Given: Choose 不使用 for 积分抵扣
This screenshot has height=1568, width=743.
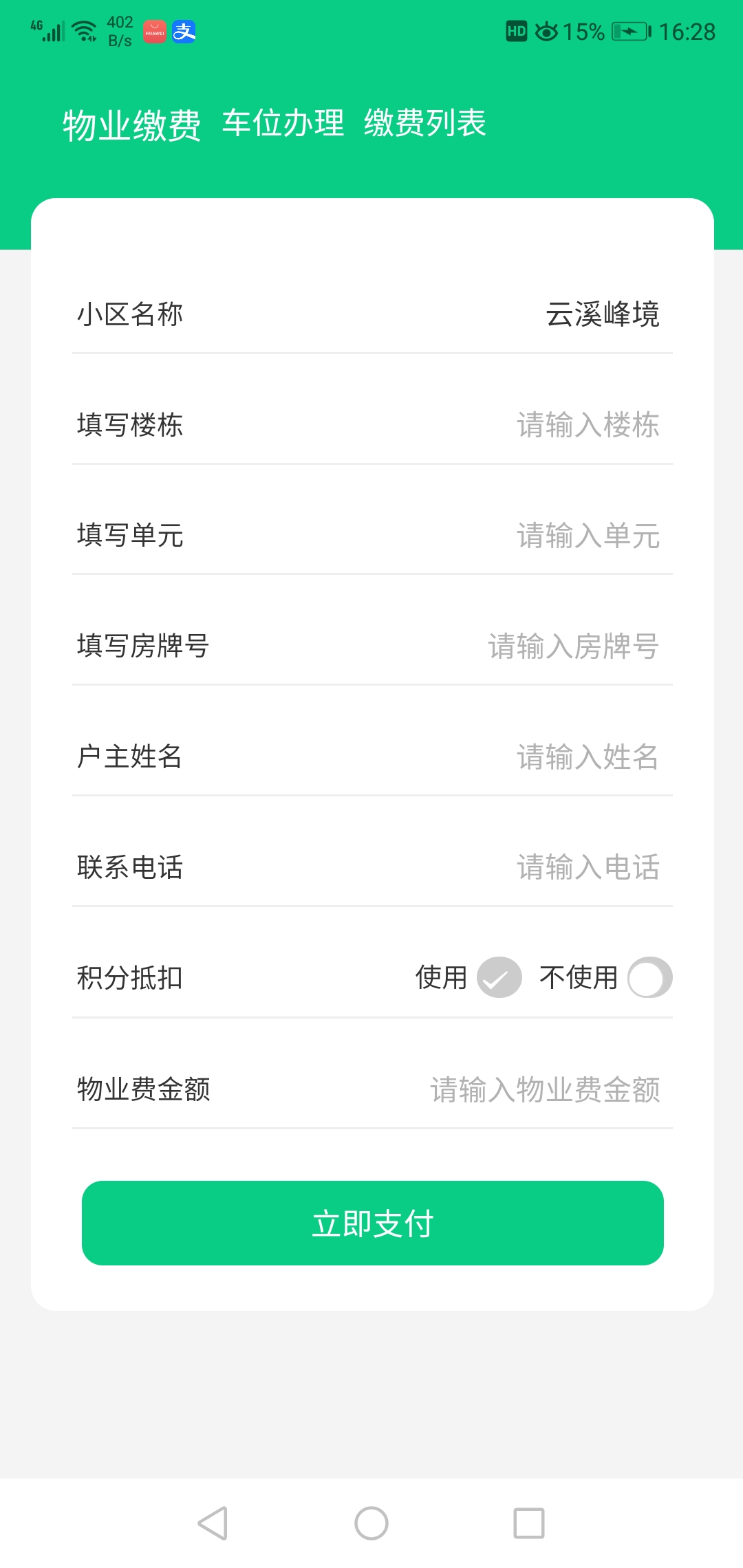Looking at the screenshot, I should click(x=649, y=977).
